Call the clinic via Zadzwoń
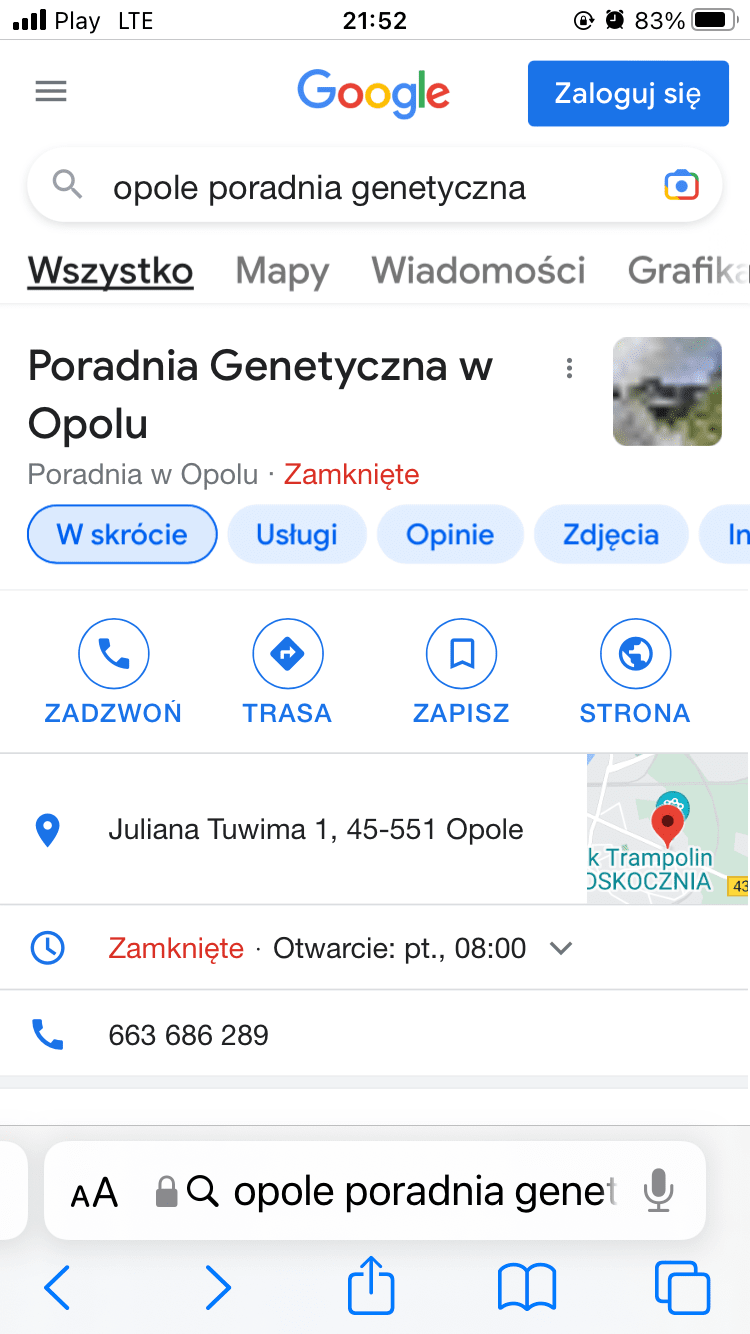This screenshot has height=1334, width=750. click(113, 672)
